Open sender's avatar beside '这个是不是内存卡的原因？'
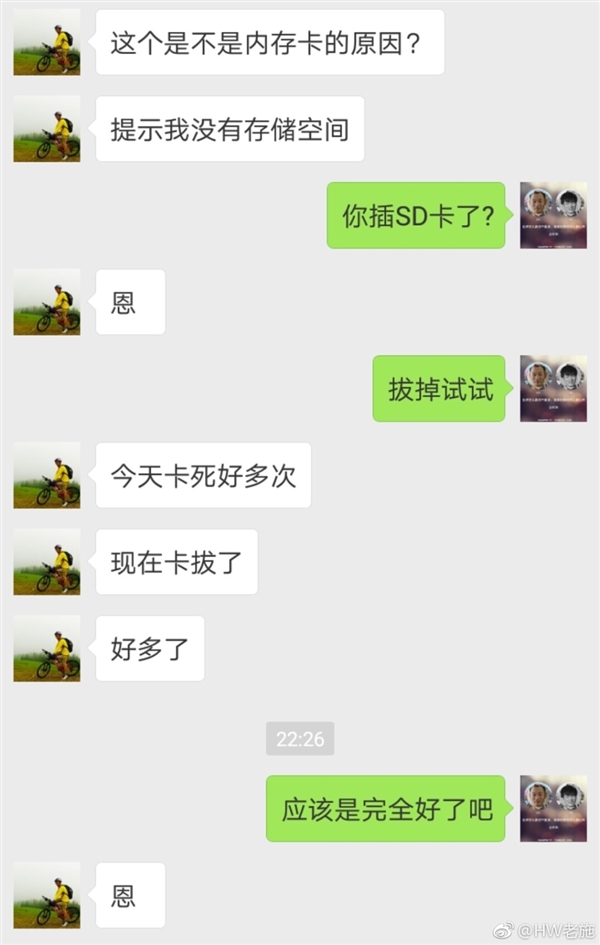 pyautogui.click(x=46, y=42)
